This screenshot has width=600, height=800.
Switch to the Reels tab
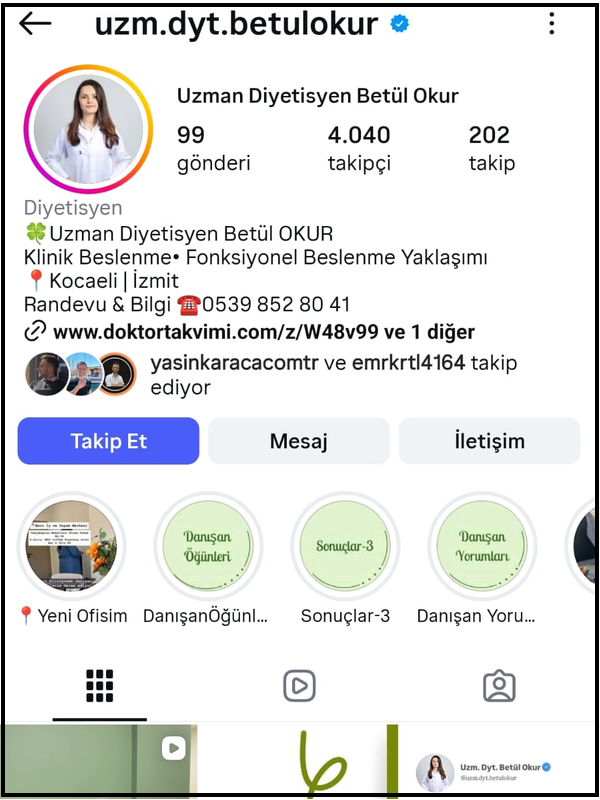point(299,686)
